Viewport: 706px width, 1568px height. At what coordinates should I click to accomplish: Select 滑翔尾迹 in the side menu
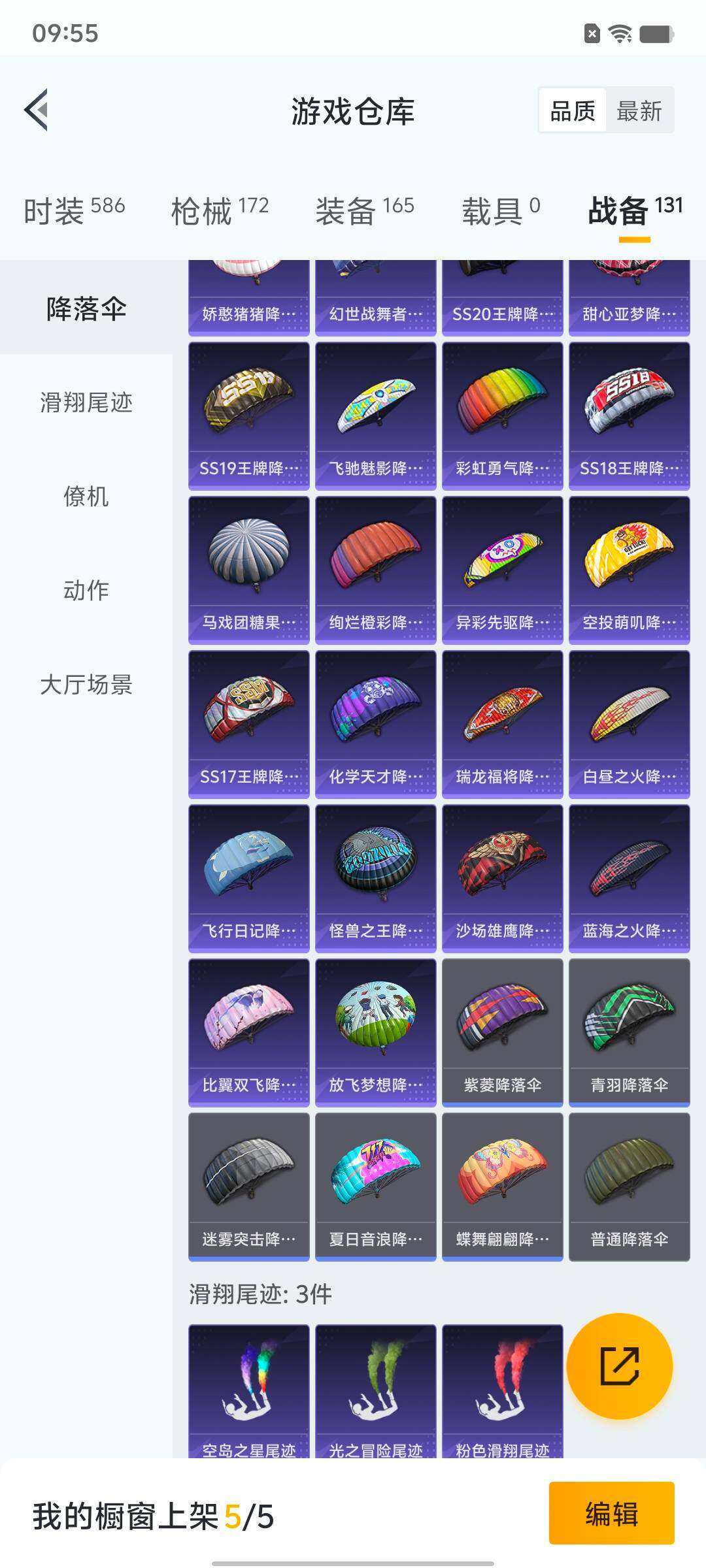[x=86, y=402]
